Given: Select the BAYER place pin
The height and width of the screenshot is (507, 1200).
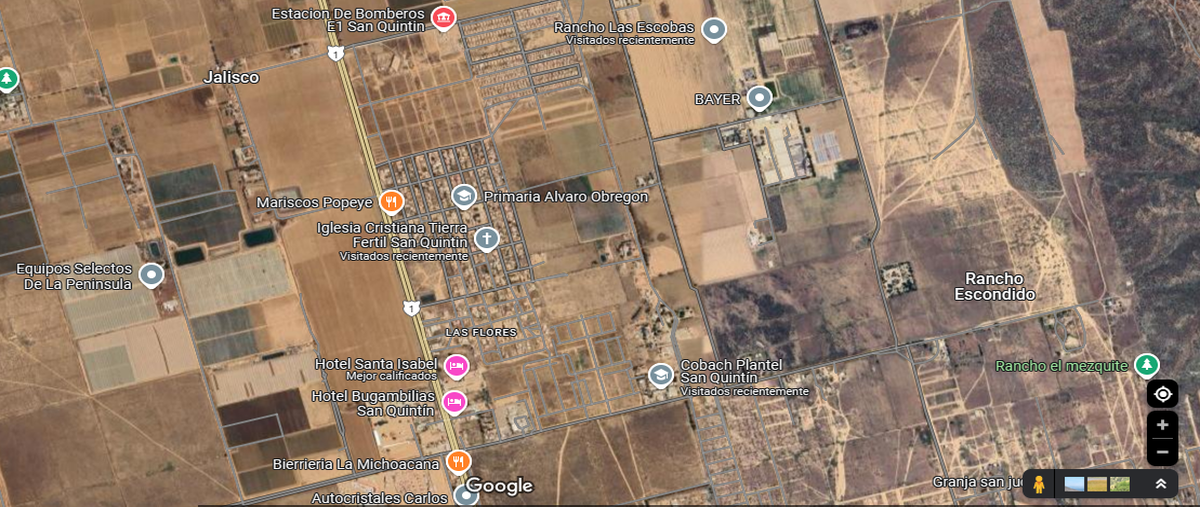Looking at the screenshot, I should pyautogui.click(x=760, y=98).
